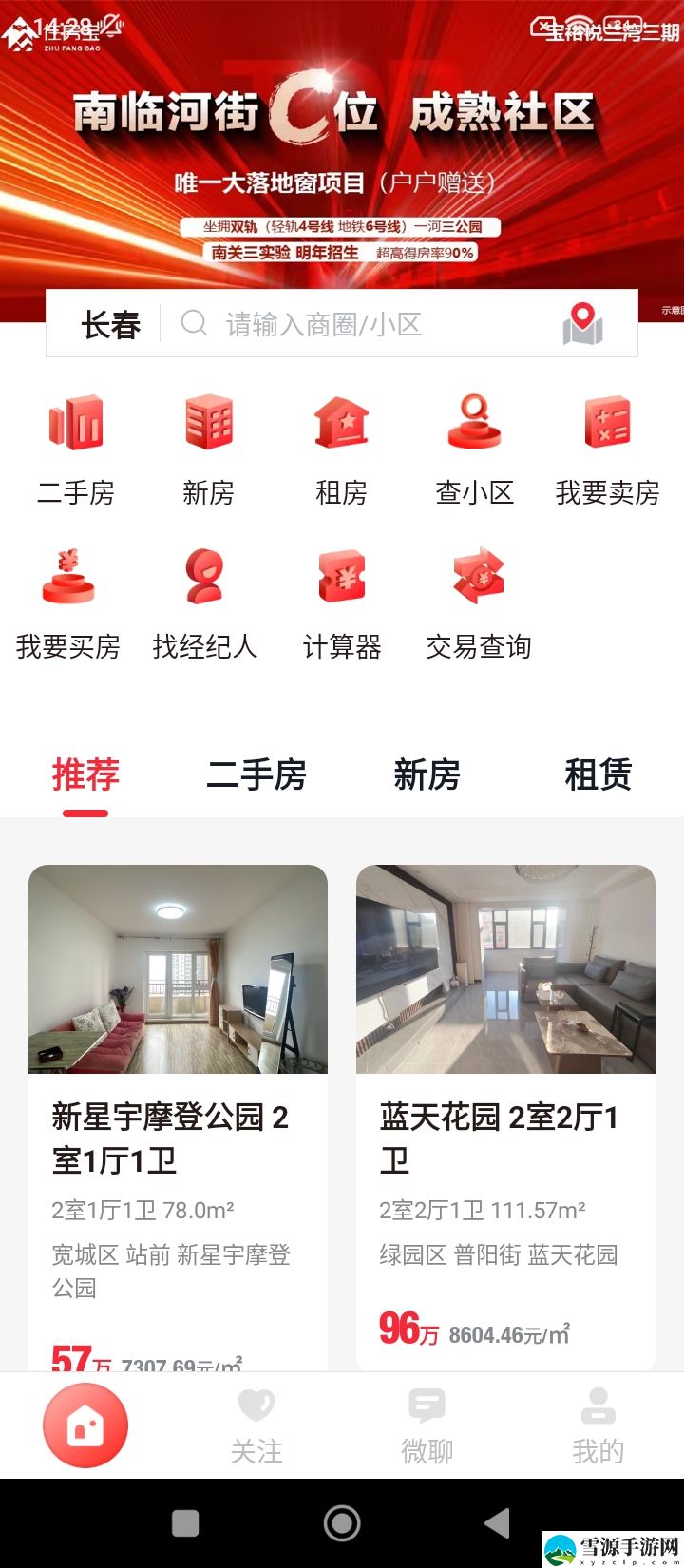Open the 新房 category shortcut
Viewport: 684px width, 1568px height.
point(208,450)
